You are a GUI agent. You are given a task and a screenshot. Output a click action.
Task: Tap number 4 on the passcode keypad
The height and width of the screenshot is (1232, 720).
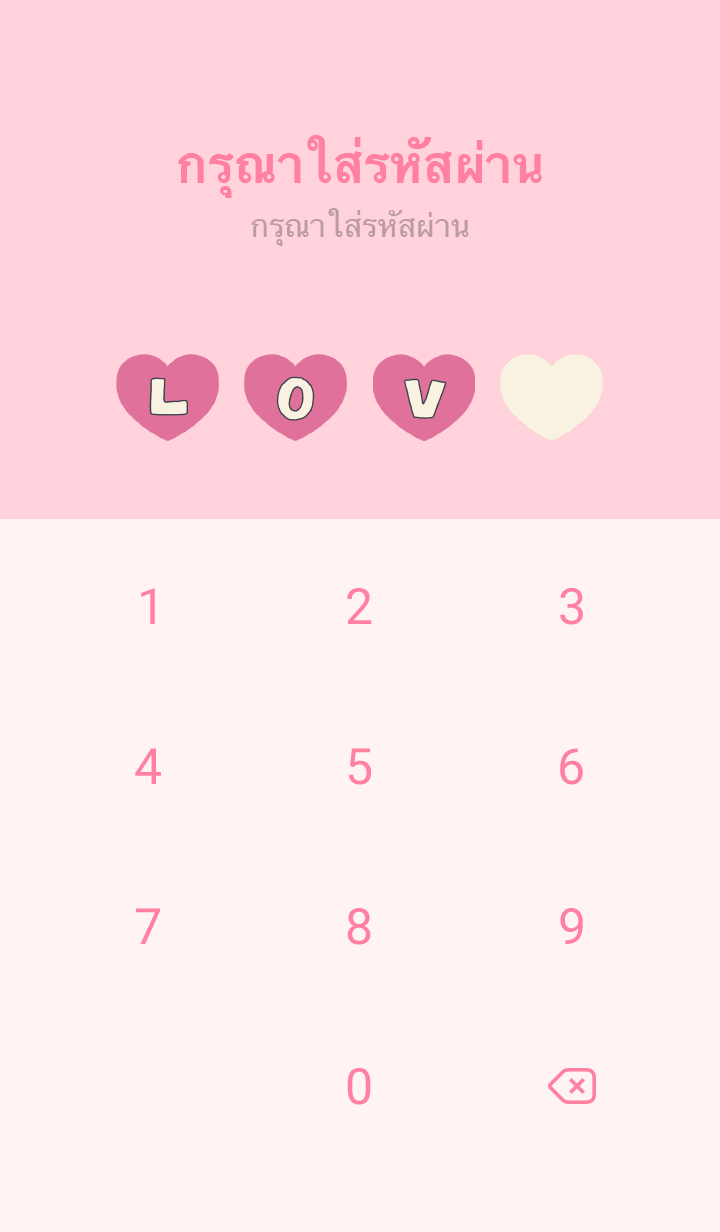pos(148,767)
